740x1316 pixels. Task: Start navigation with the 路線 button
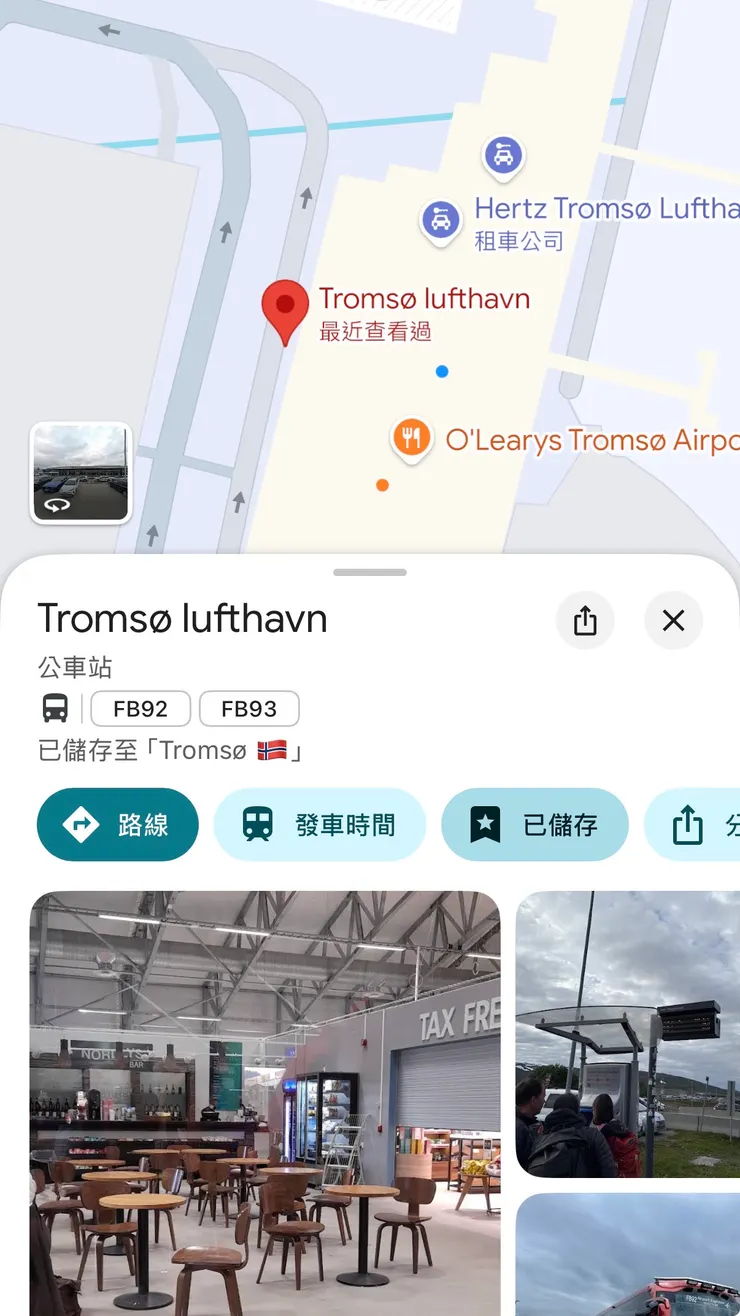pyautogui.click(x=117, y=824)
